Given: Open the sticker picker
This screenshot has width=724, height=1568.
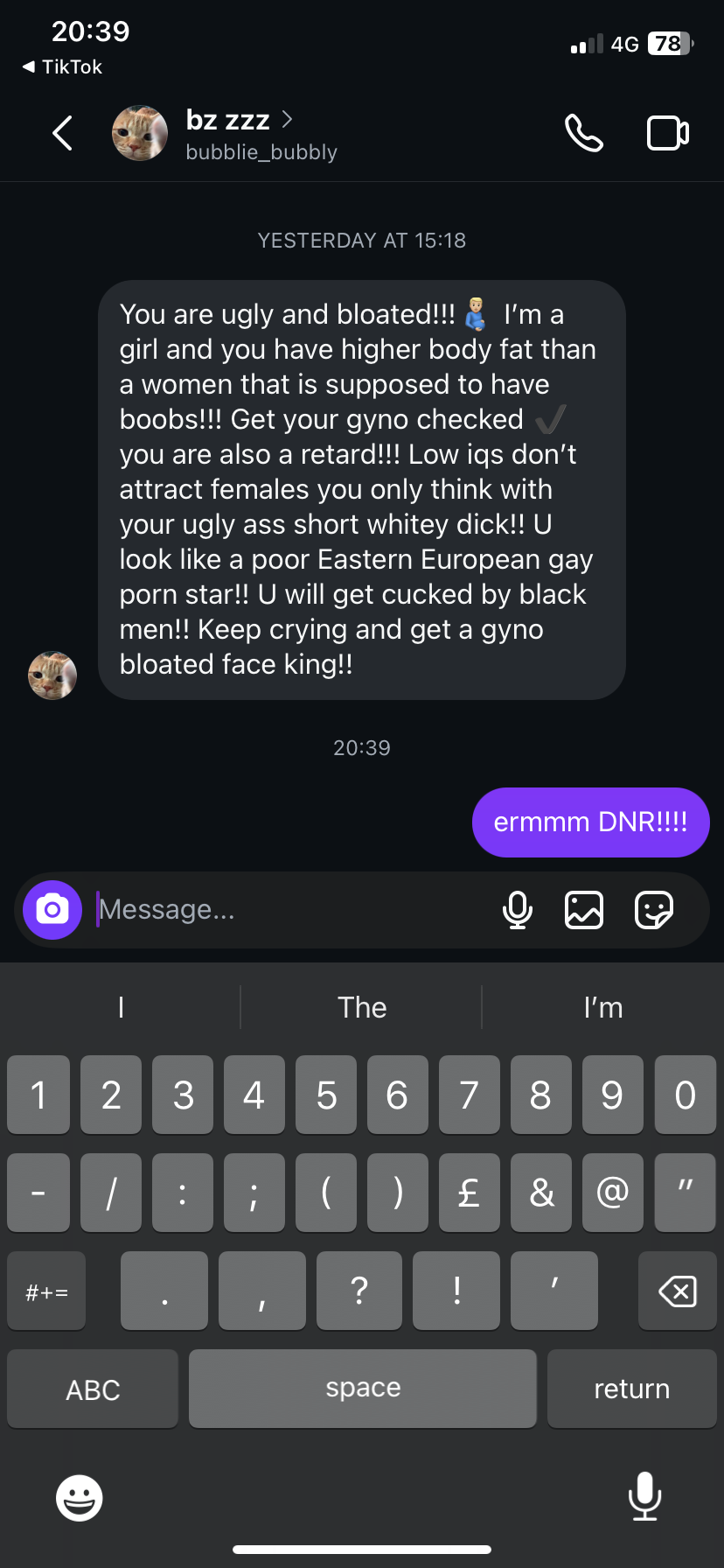Looking at the screenshot, I should tap(653, 910).
